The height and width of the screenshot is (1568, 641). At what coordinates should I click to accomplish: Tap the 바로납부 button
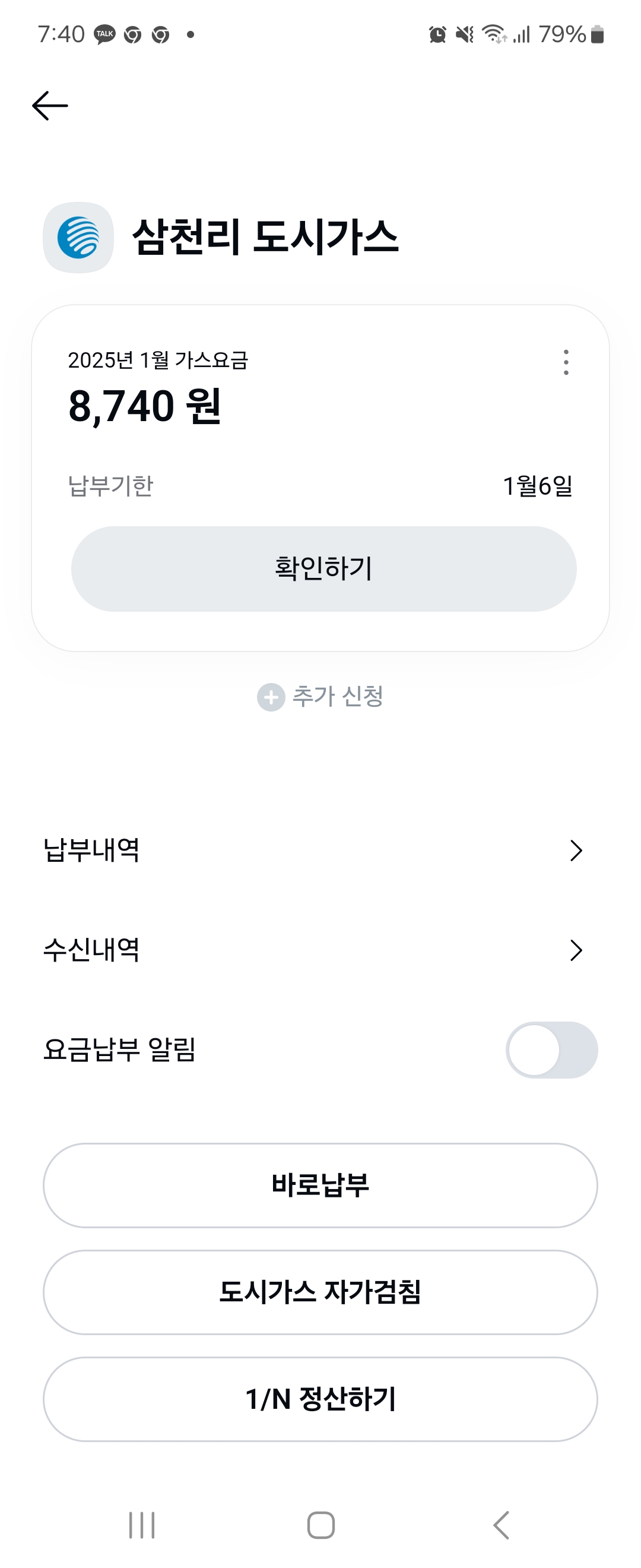(x=320, y=1185)
